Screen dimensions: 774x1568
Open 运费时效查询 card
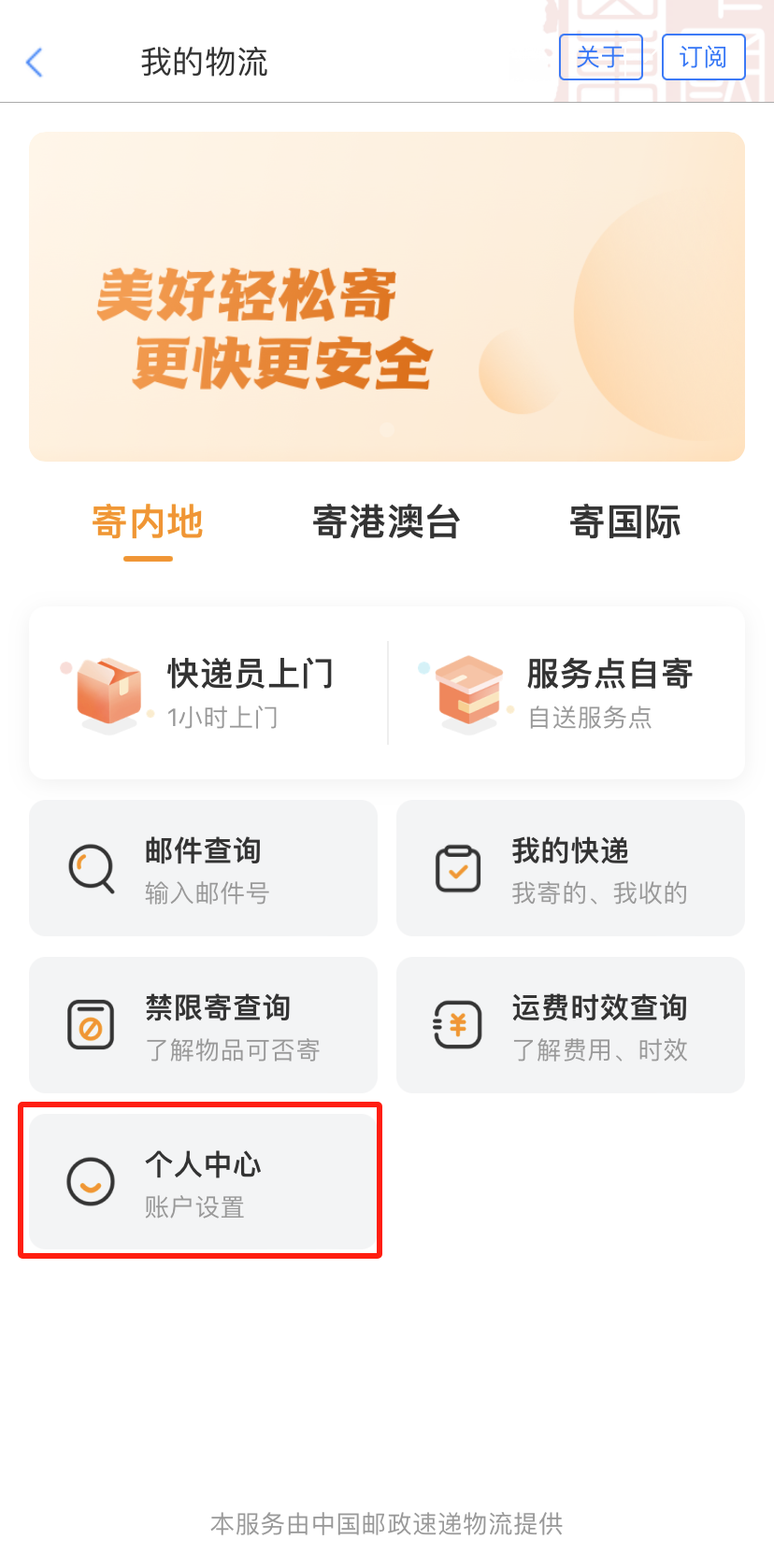tap(570, 1025)
